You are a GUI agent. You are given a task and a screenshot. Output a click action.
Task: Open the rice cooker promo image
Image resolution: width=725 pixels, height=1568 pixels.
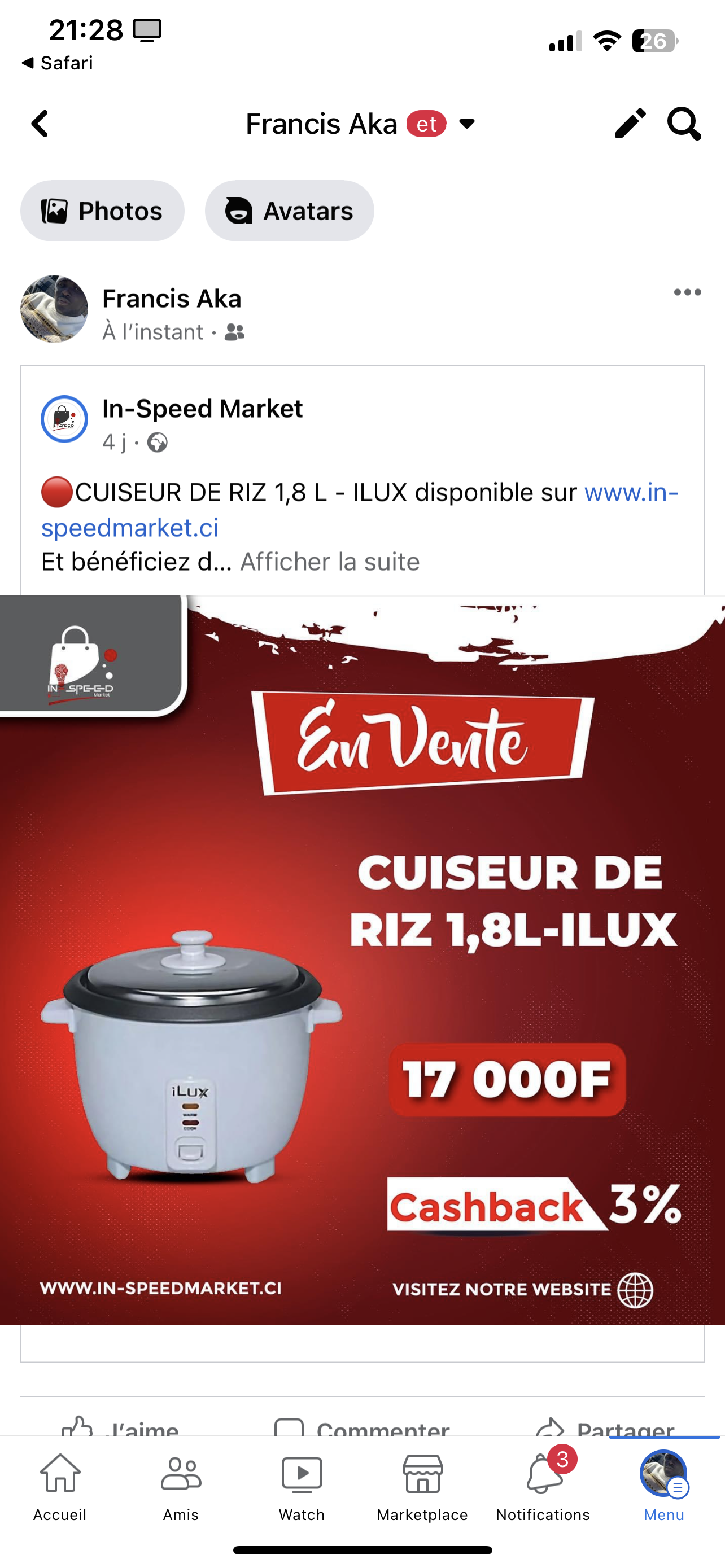click(362, 960)
